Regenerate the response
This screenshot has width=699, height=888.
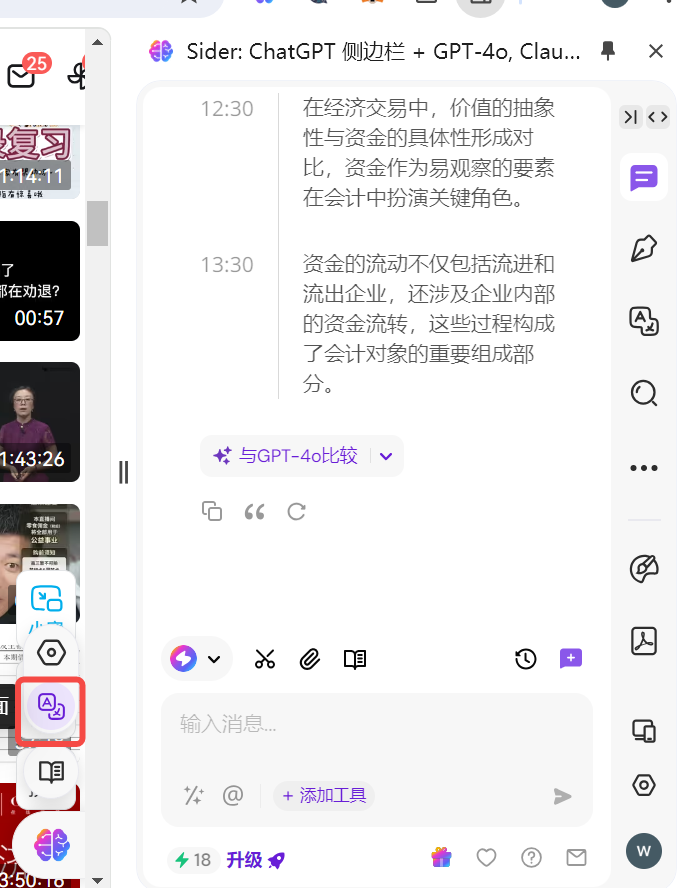pyautogui.click(x=296, y=512)
